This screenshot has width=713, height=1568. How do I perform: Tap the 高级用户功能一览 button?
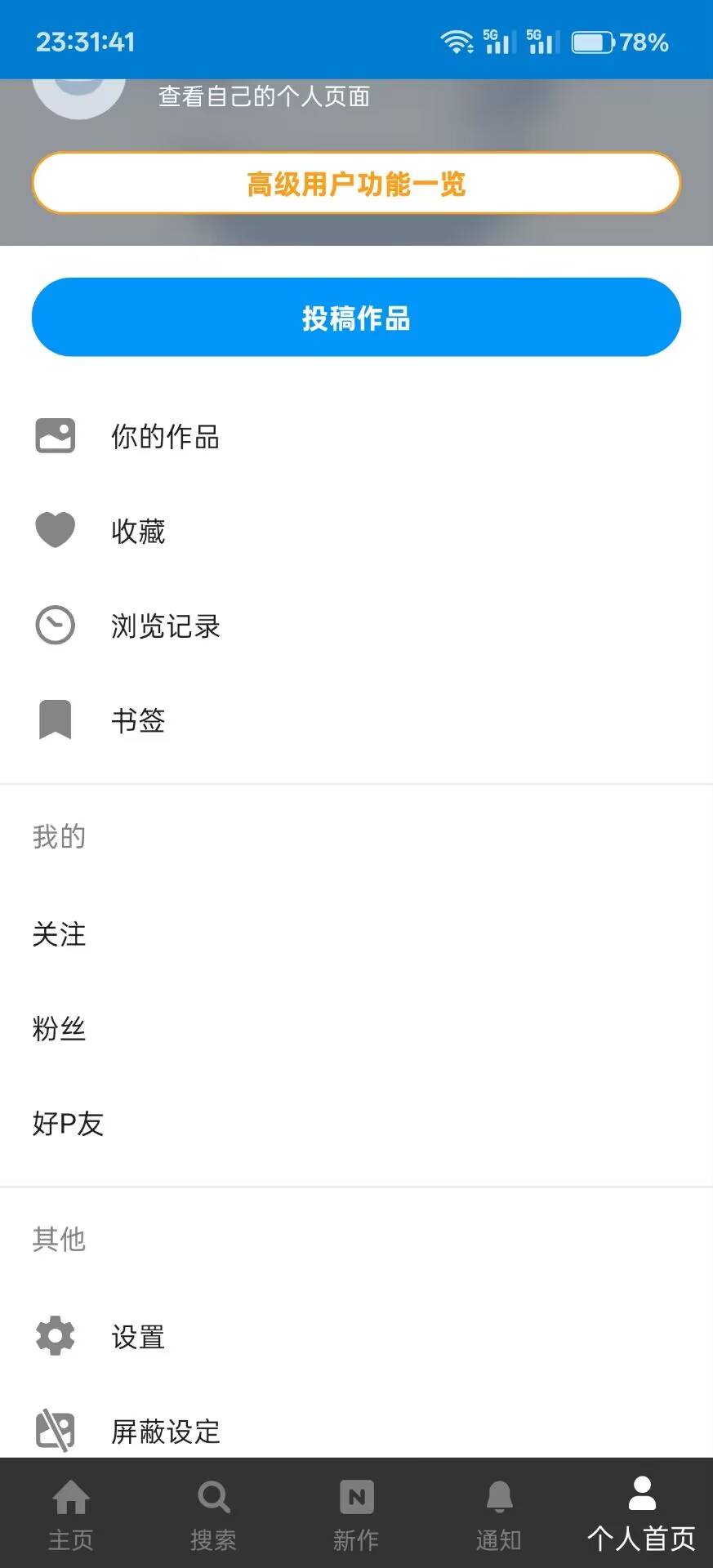pos(356,183)
